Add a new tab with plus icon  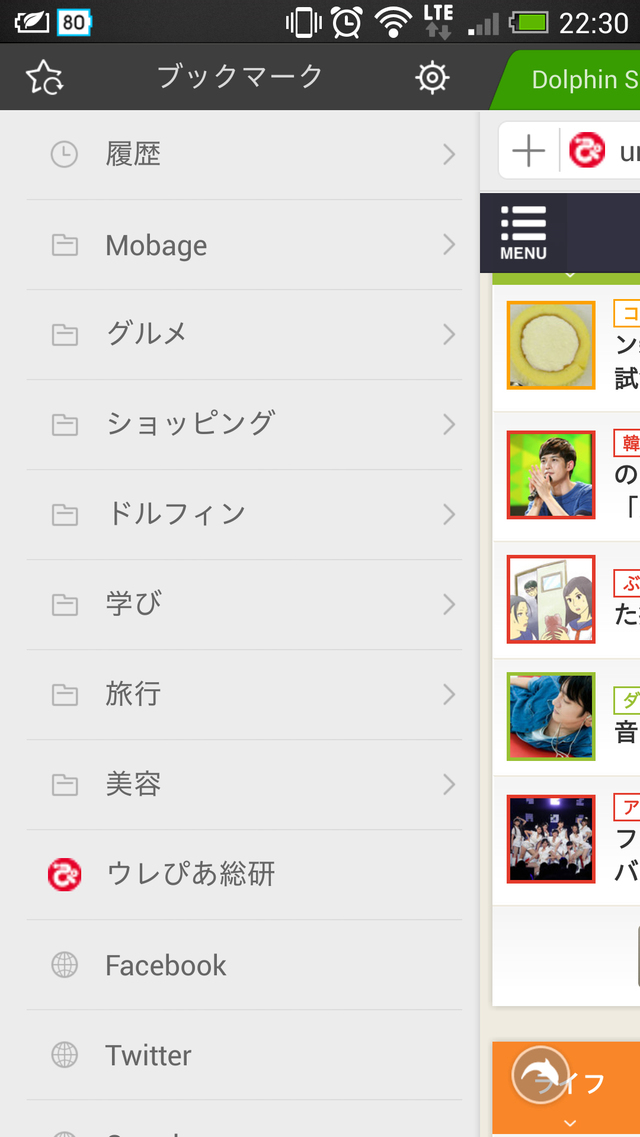(528, 152)
